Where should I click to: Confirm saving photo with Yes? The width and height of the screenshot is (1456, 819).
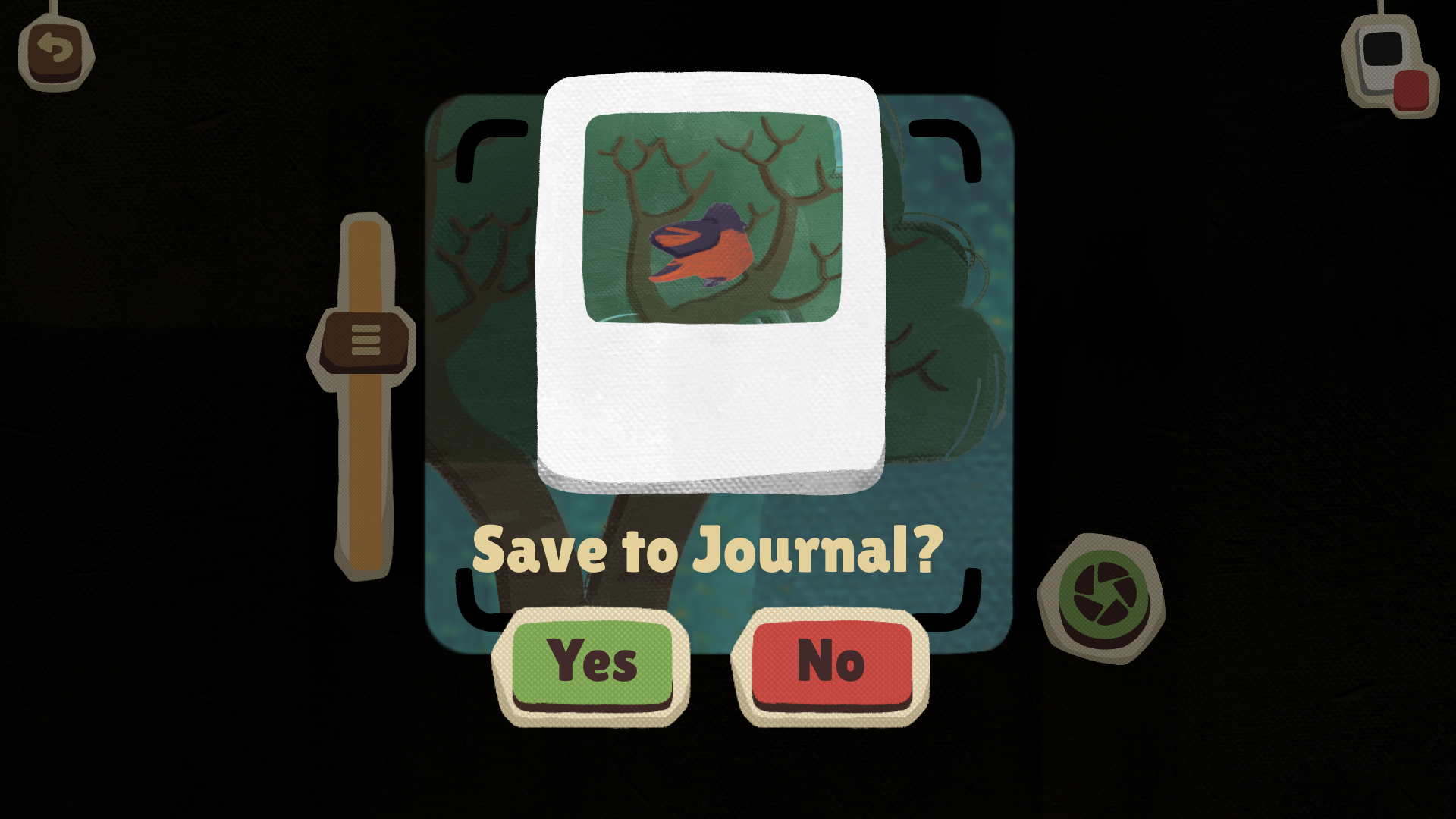click(x=592, y=663)
